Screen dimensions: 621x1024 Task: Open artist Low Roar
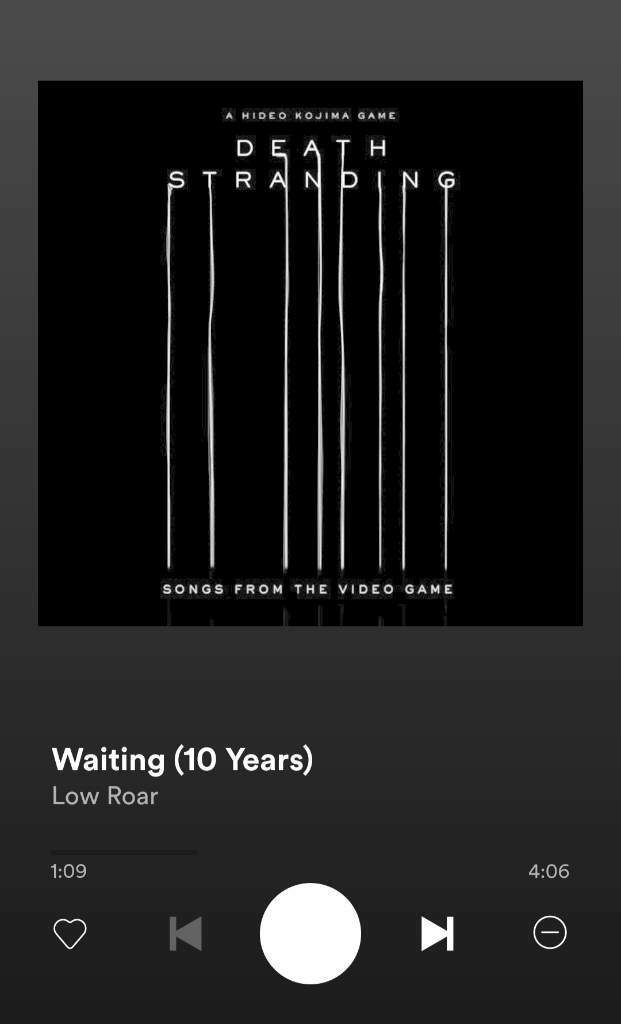click(104, 796)
